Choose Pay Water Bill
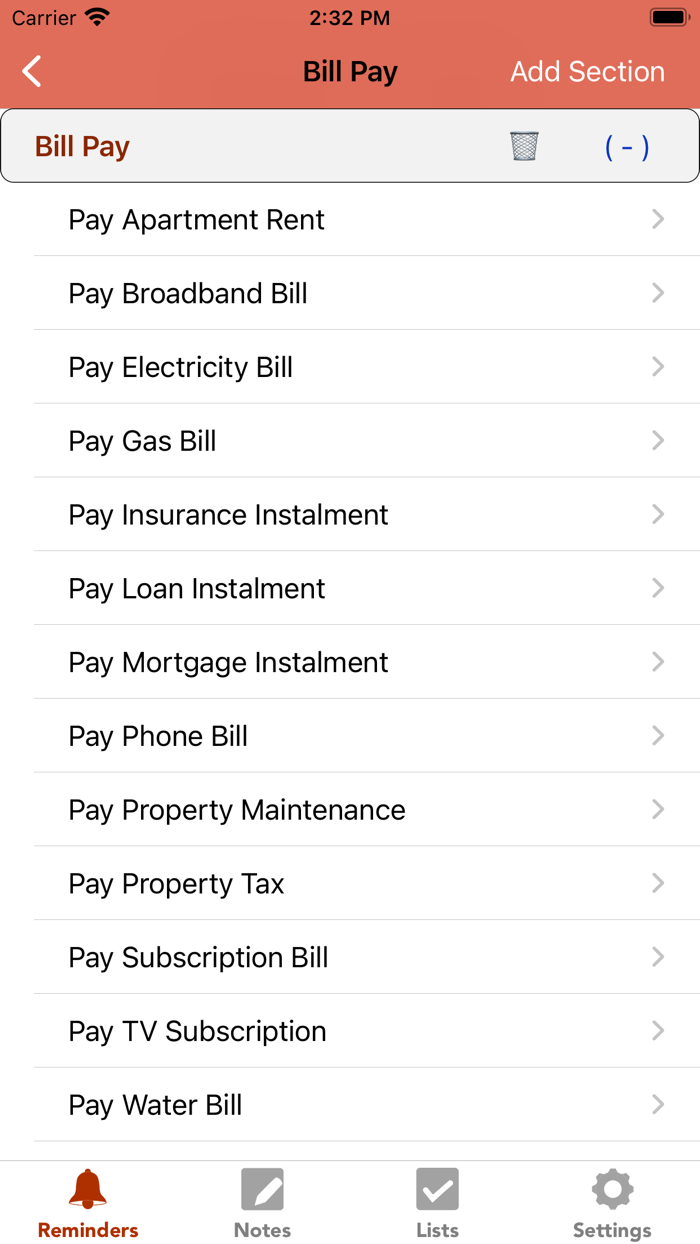The width and height of the screenshot is (700, 1244). 350,1106
